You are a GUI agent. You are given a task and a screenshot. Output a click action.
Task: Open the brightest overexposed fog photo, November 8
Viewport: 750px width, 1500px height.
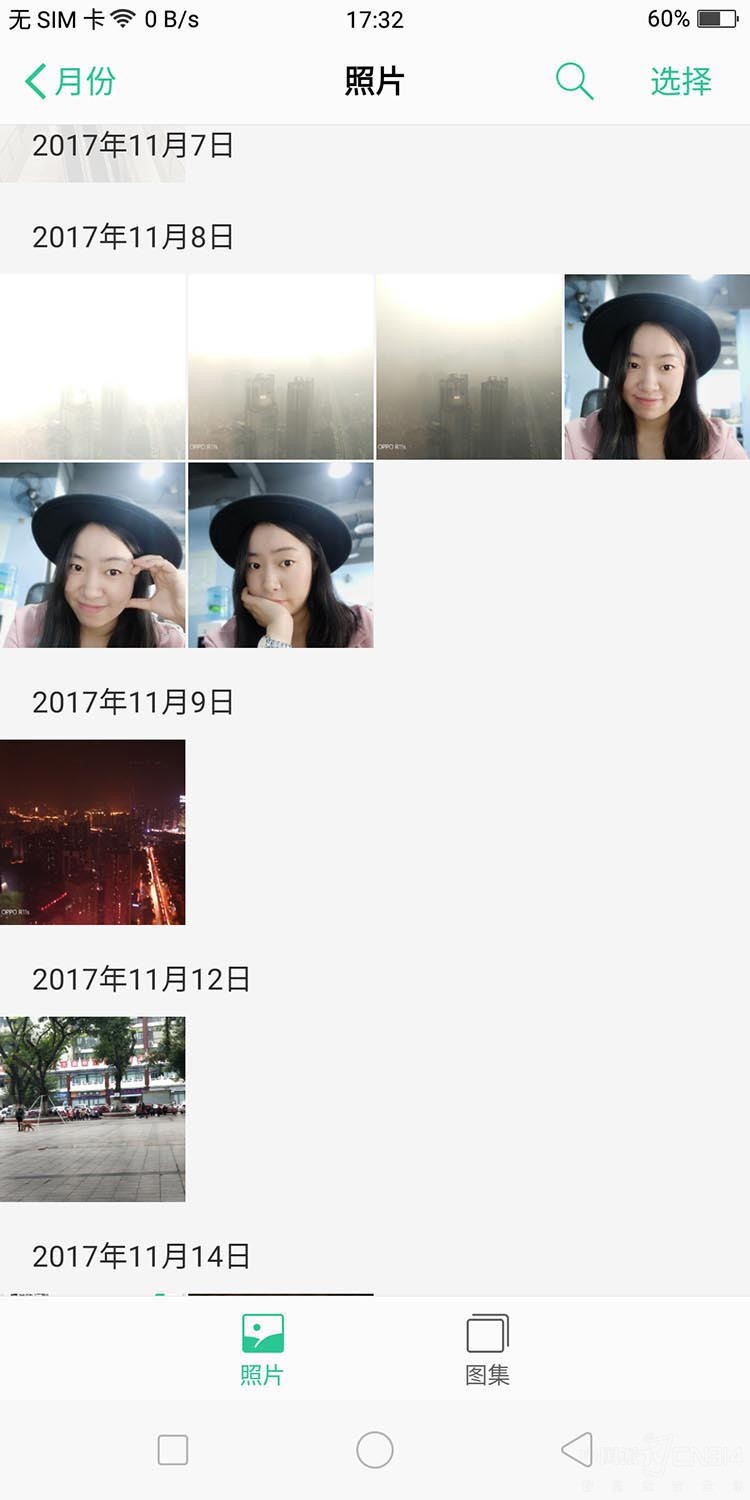point(92,367)
